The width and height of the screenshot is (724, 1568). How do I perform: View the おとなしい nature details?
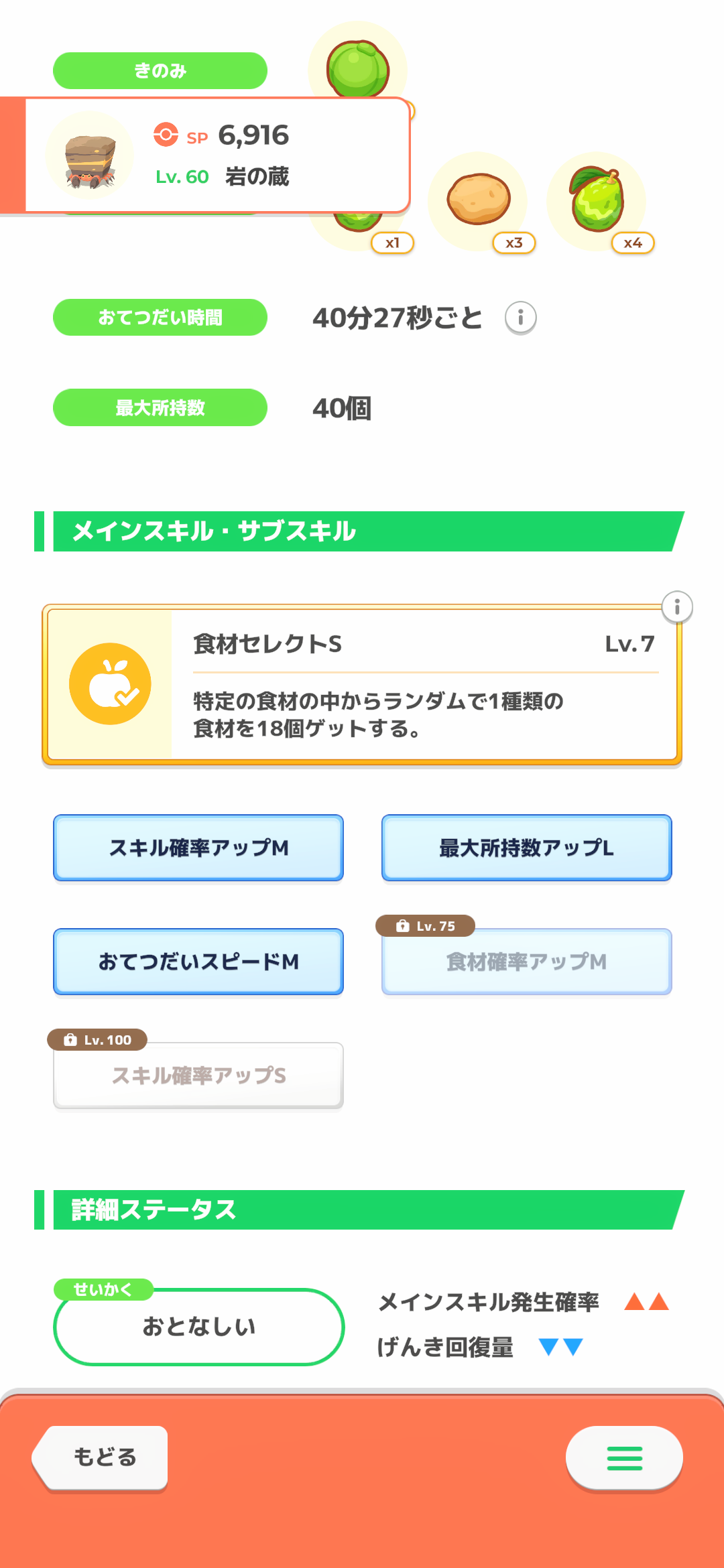198,1327
